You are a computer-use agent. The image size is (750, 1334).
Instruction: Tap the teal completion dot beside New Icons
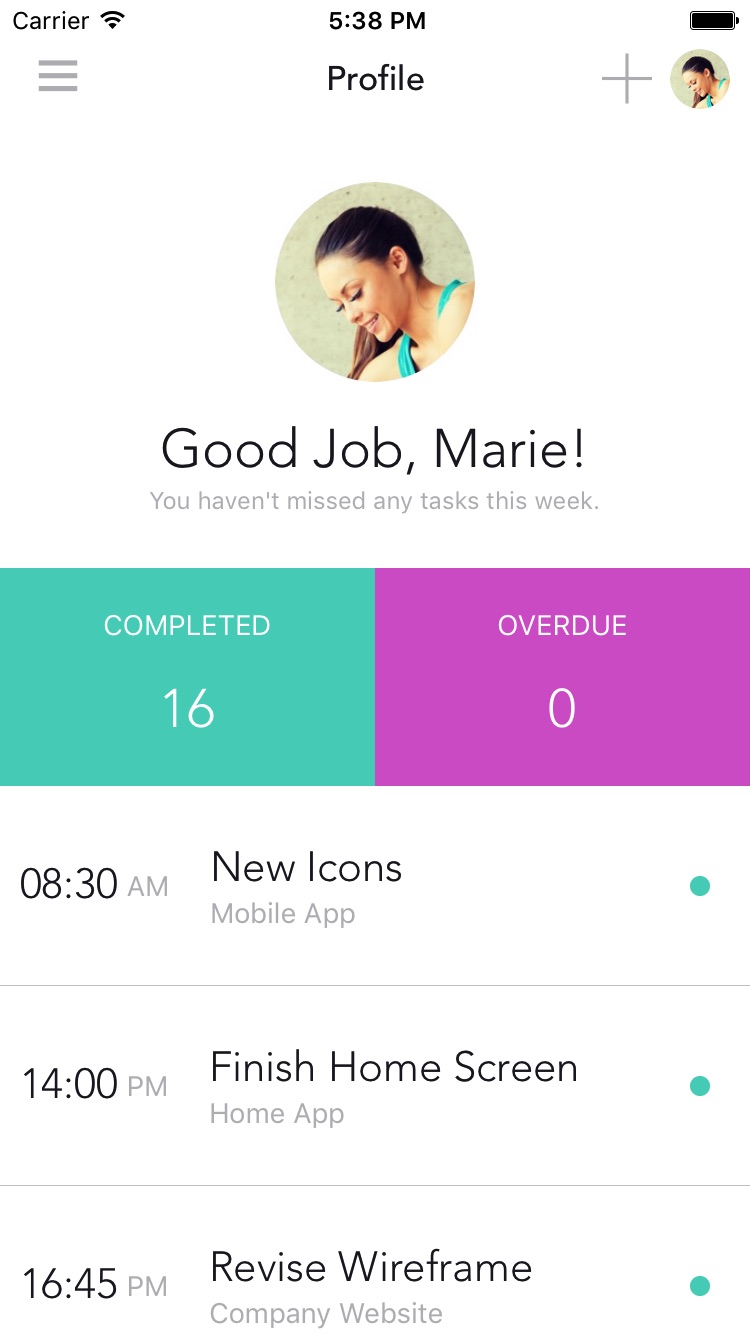(700, 886)
